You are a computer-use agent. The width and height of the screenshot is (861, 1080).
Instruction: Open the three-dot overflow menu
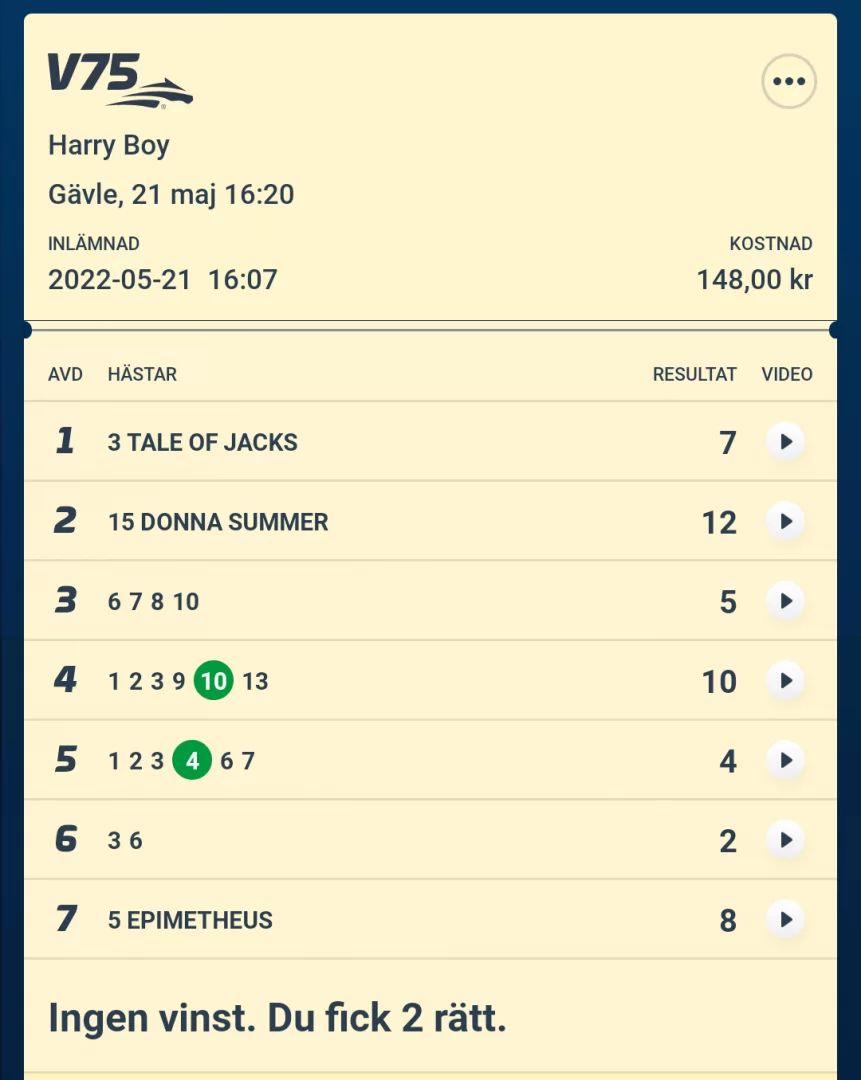coord(789,82)
